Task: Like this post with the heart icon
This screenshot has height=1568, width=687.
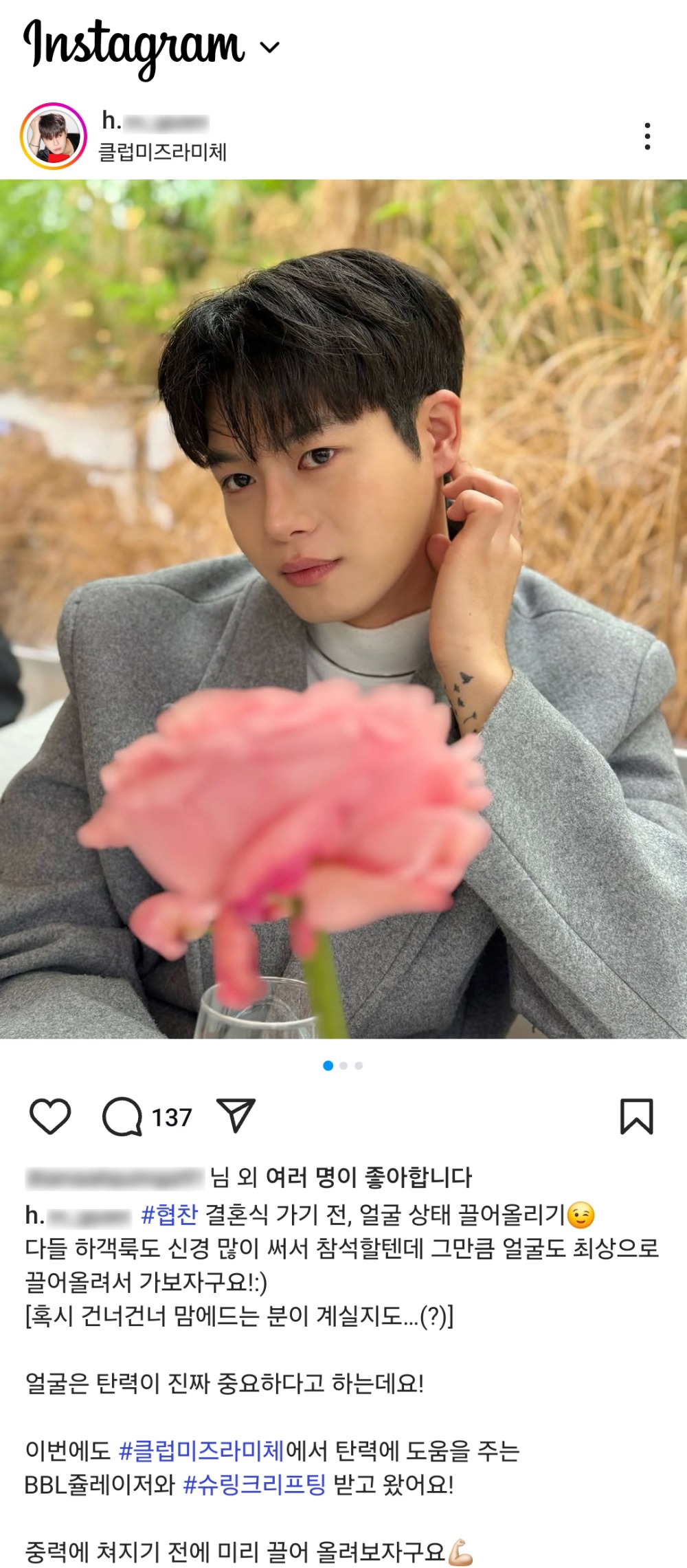Action: pyautogui.click(x=50, y=1116)
